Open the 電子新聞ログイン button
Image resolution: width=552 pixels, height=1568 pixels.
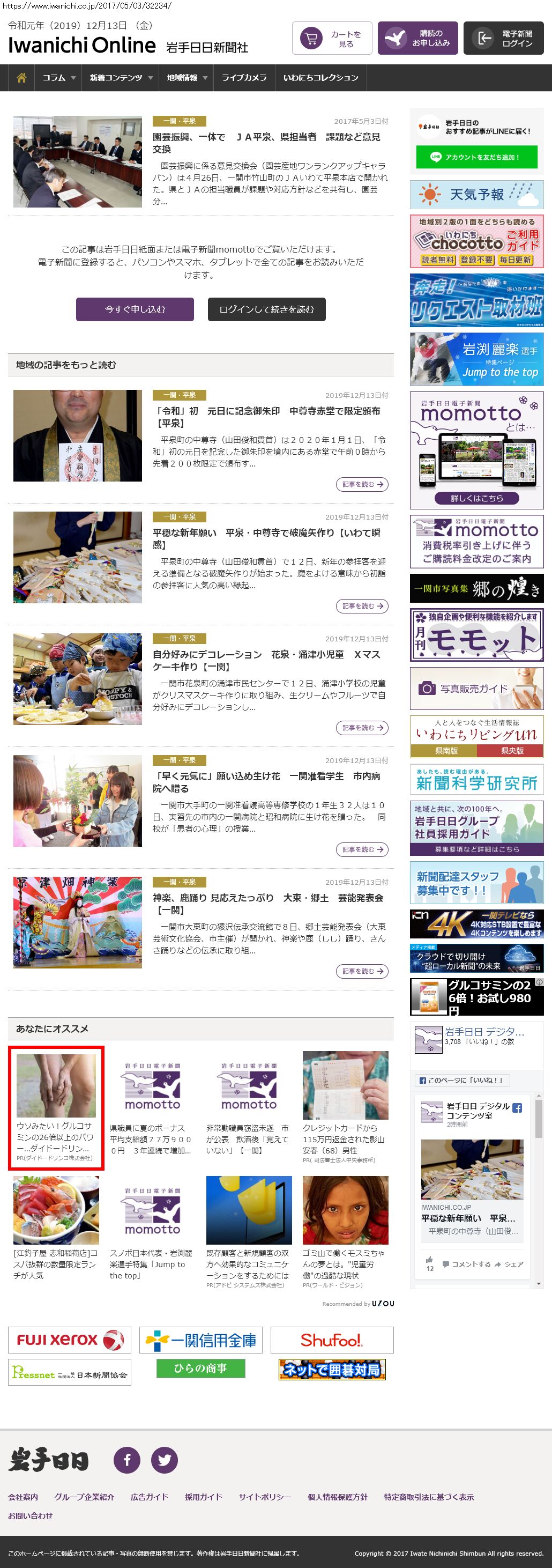(x=503, y=39)
